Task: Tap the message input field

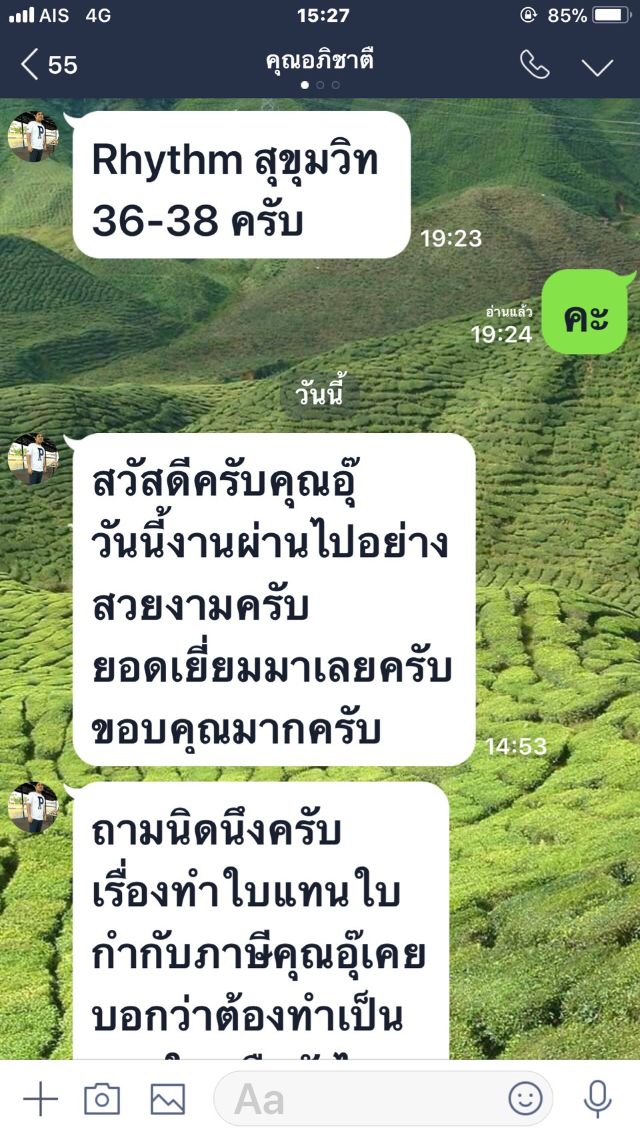Action: 360,1099
